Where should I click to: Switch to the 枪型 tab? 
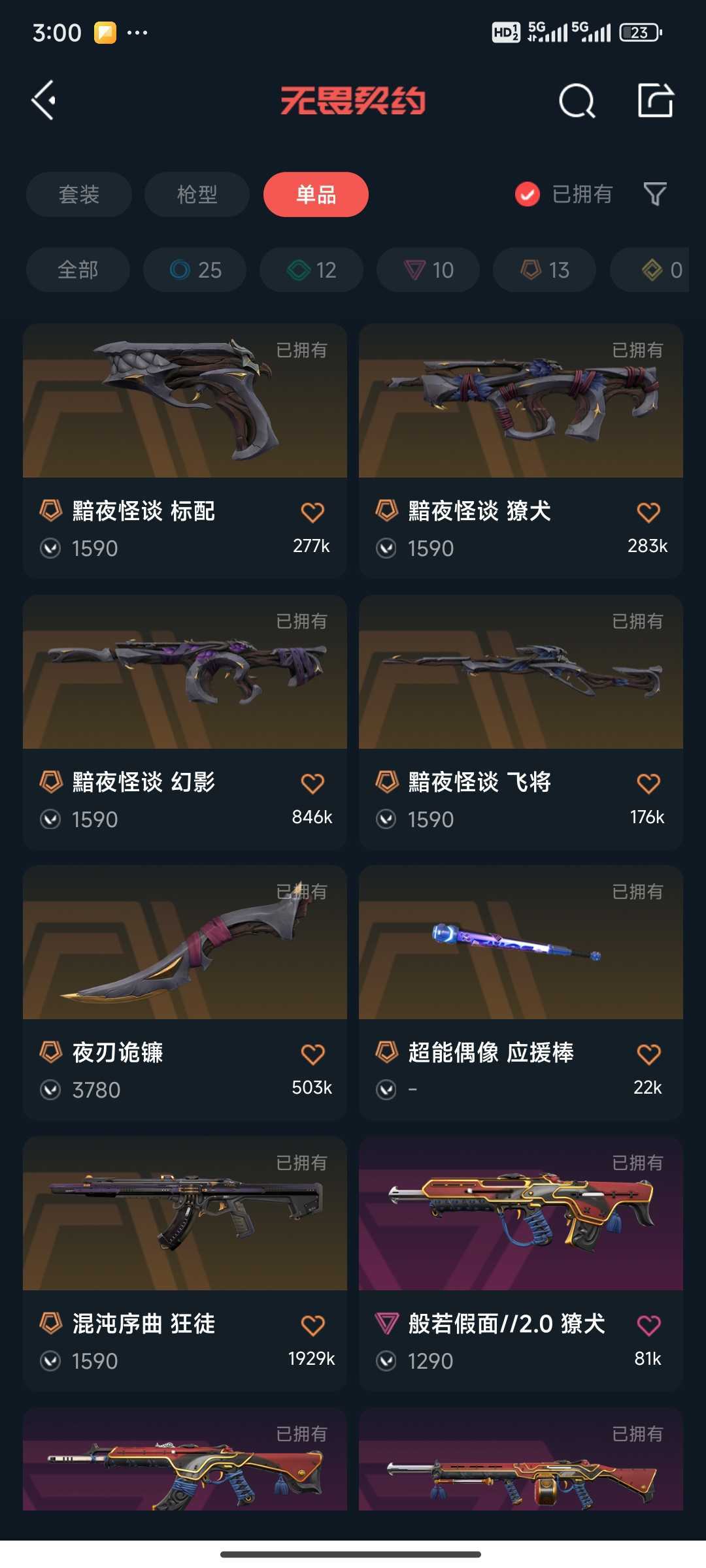(195, 194)
